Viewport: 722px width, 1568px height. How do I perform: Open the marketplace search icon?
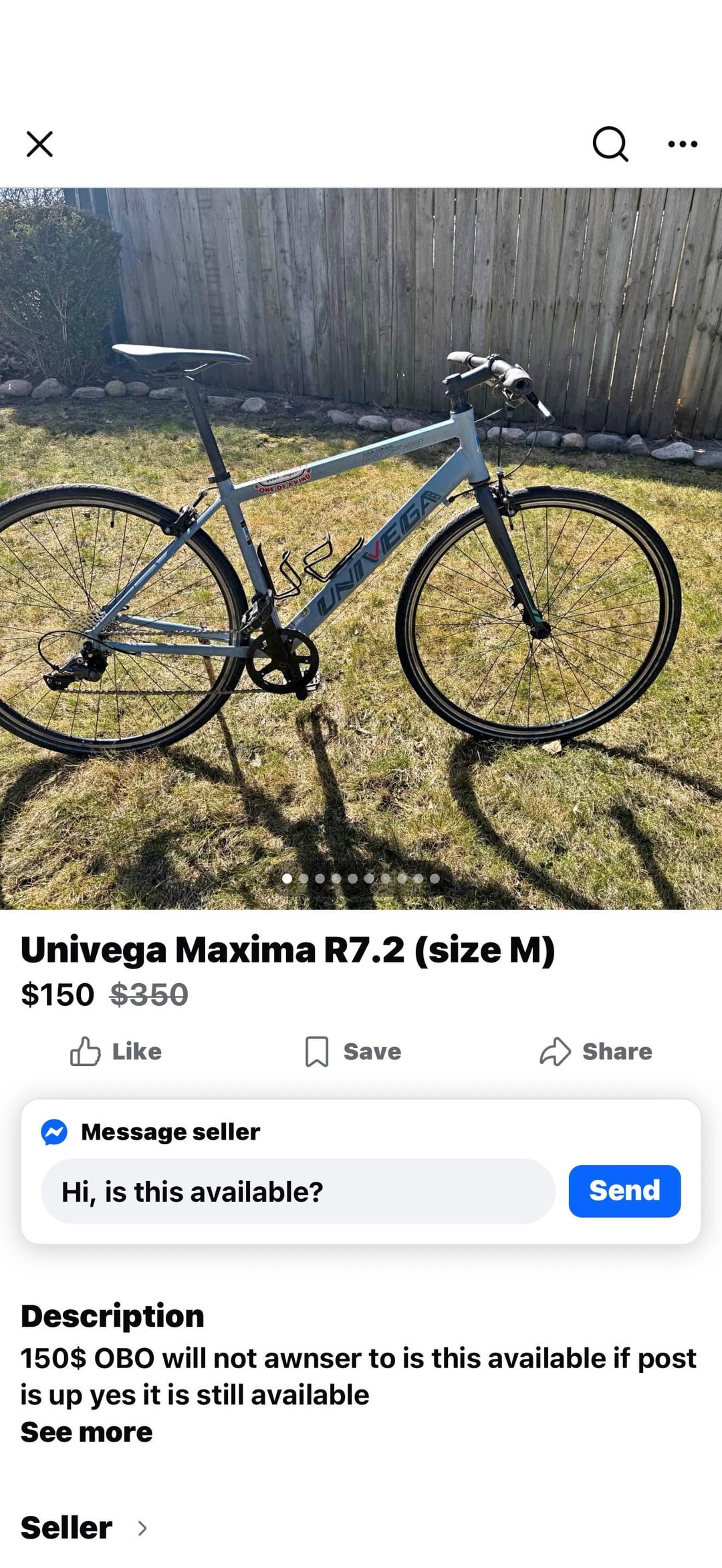[x=610, y=144]
